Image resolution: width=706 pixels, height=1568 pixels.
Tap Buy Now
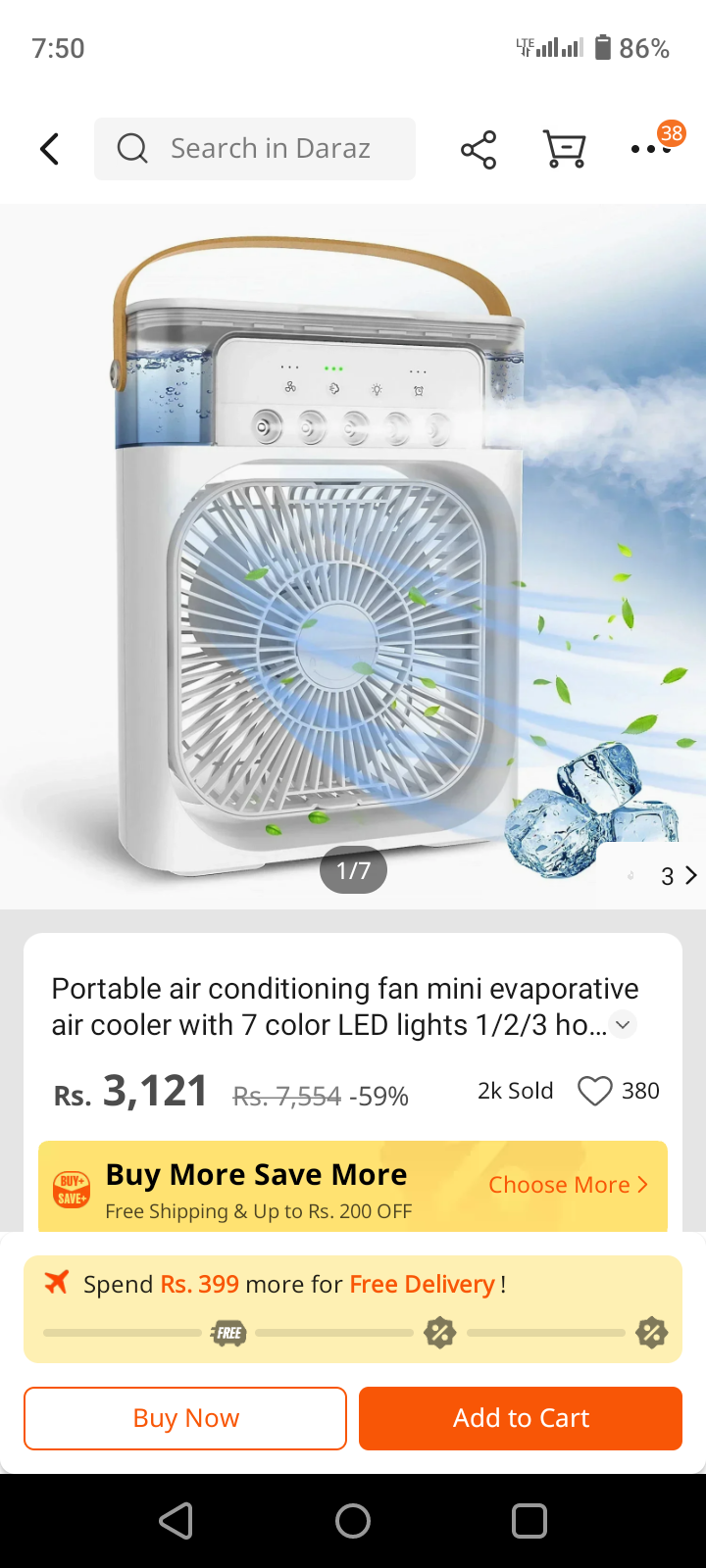[185, 1418]
